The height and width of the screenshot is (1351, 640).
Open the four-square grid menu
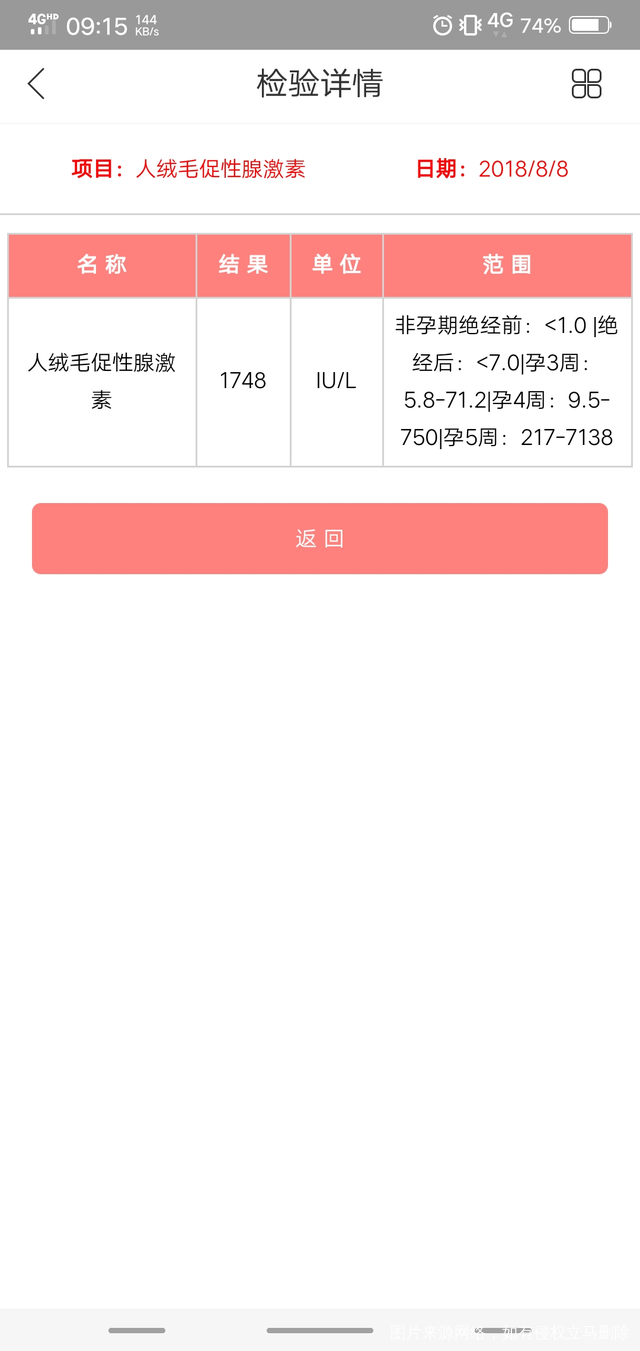click(586, 84)
